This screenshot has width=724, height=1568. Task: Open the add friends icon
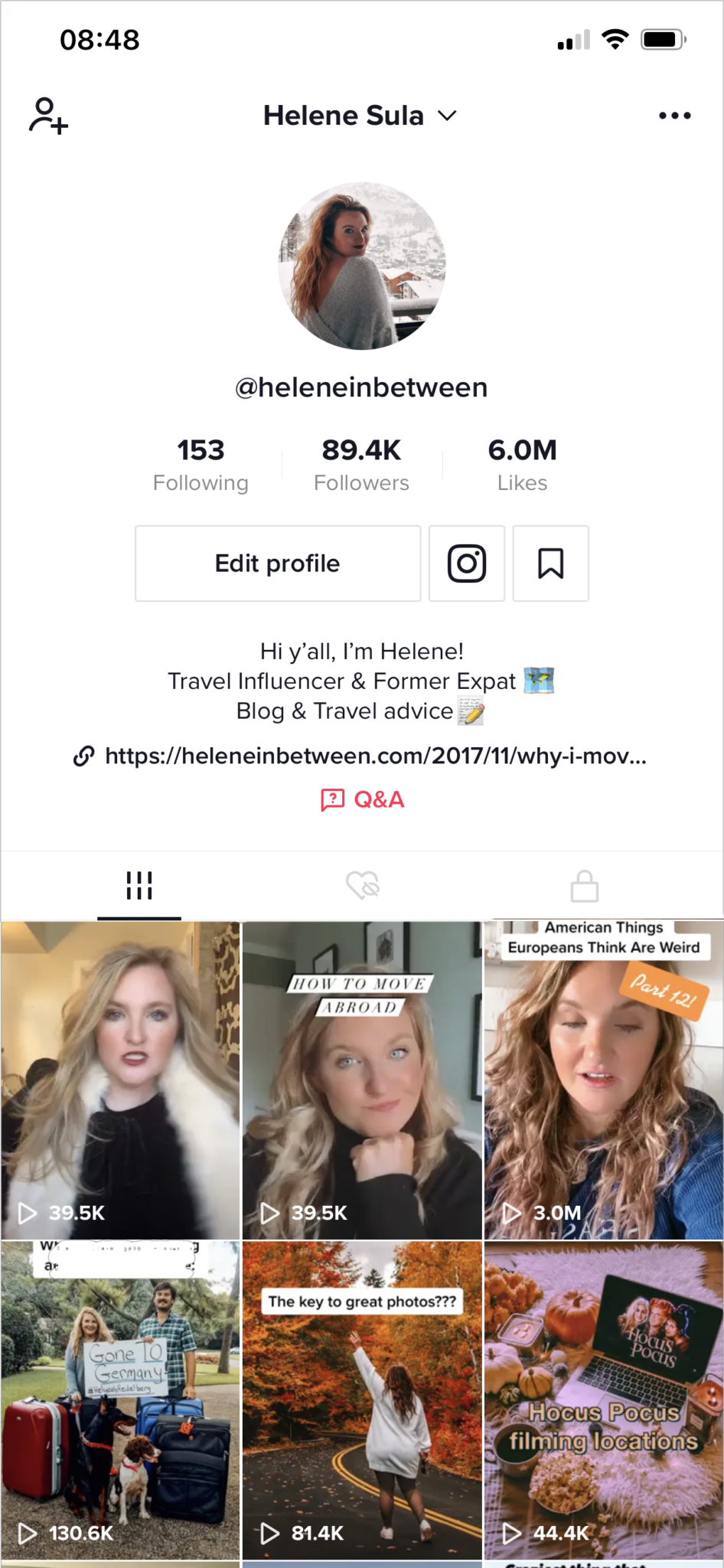(48, 116)
